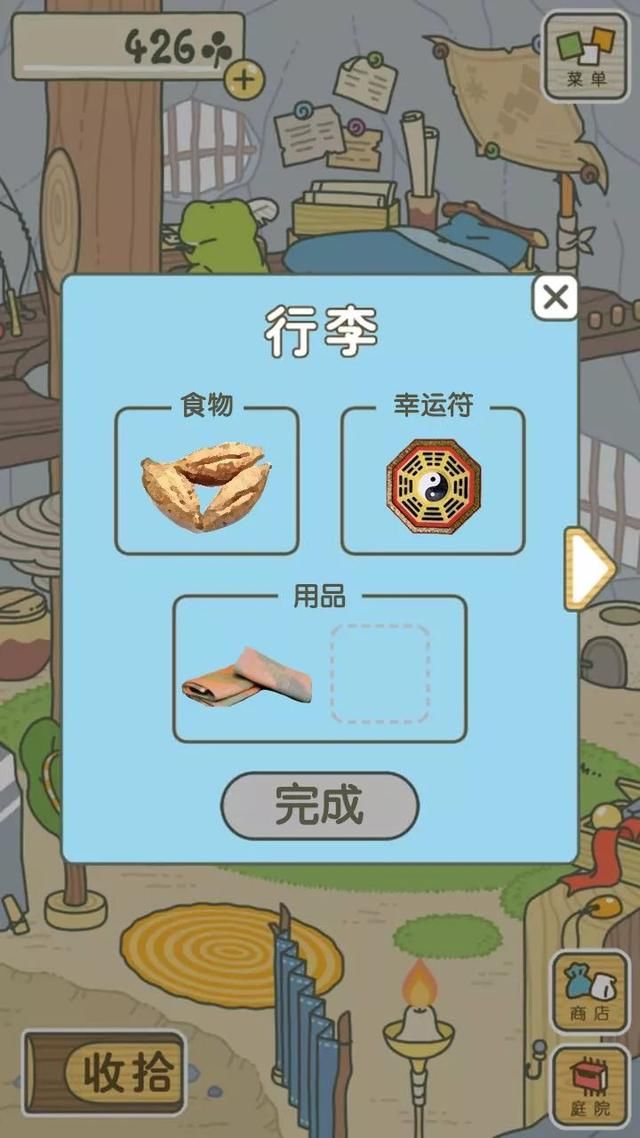The height and width of the screenshot is (1138, 640).
Task: Open the 菜单 menu
Action: tap(586, 55)
